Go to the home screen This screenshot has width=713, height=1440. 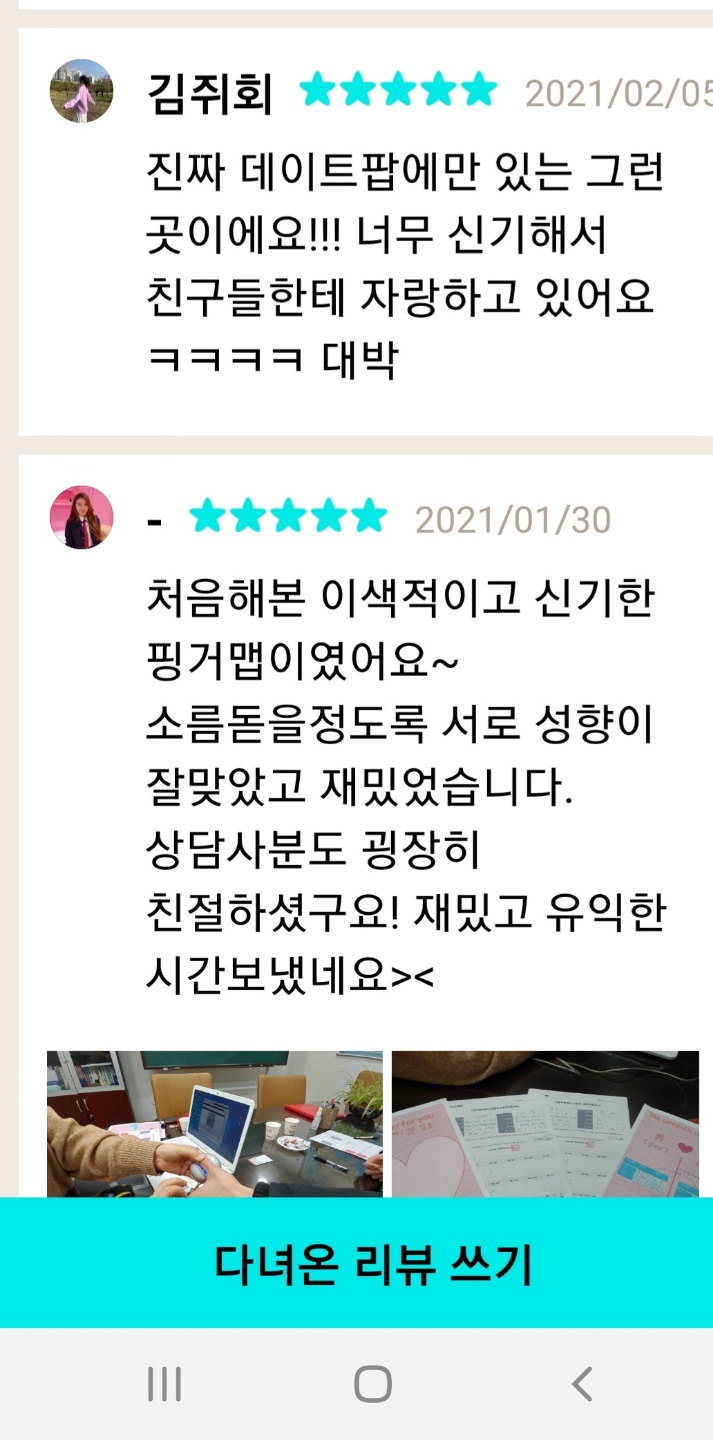click(372, 1384)
